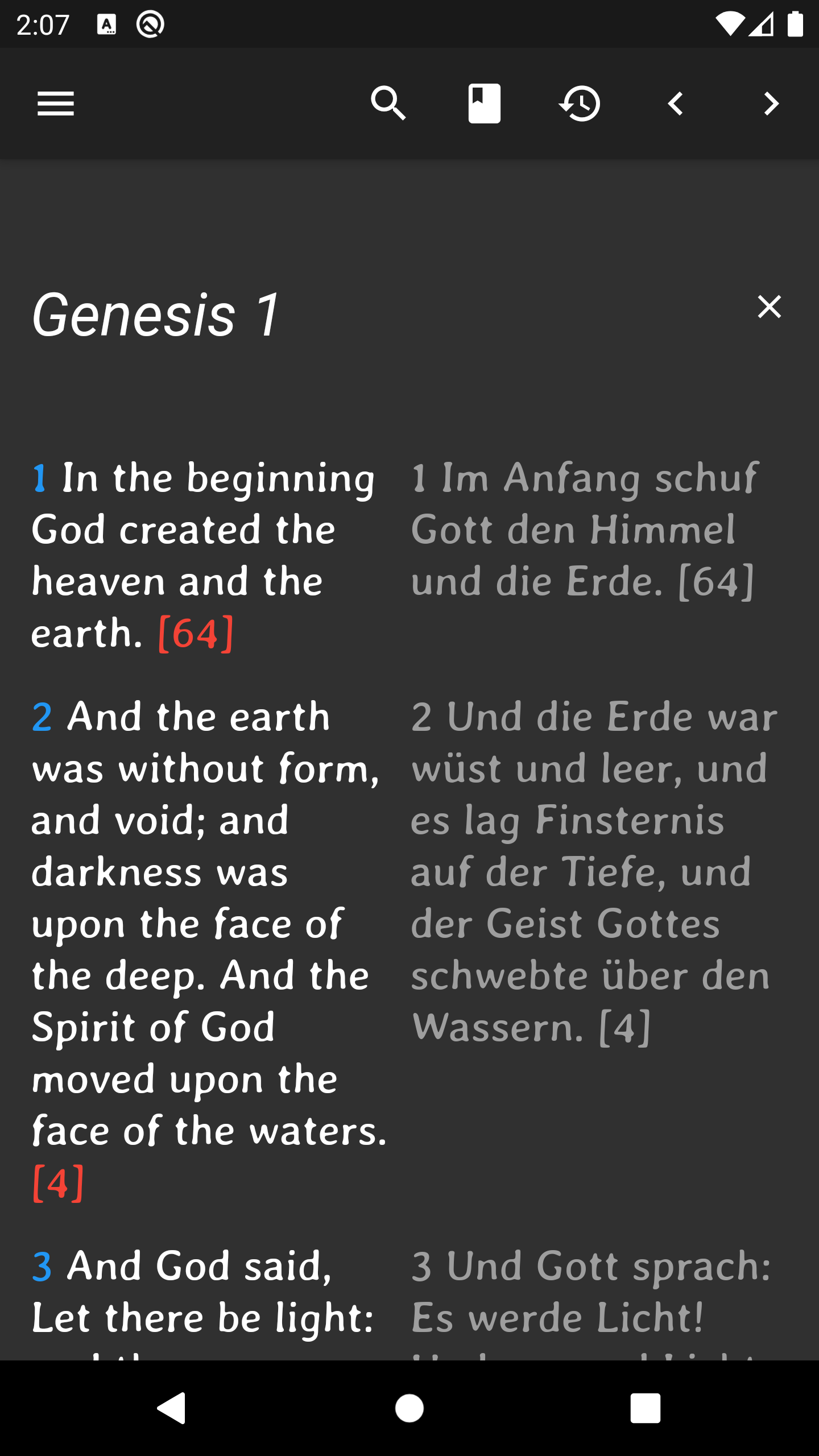Select English verse number 1
This screenshot has height=1456, width=819.
point(39,478)
